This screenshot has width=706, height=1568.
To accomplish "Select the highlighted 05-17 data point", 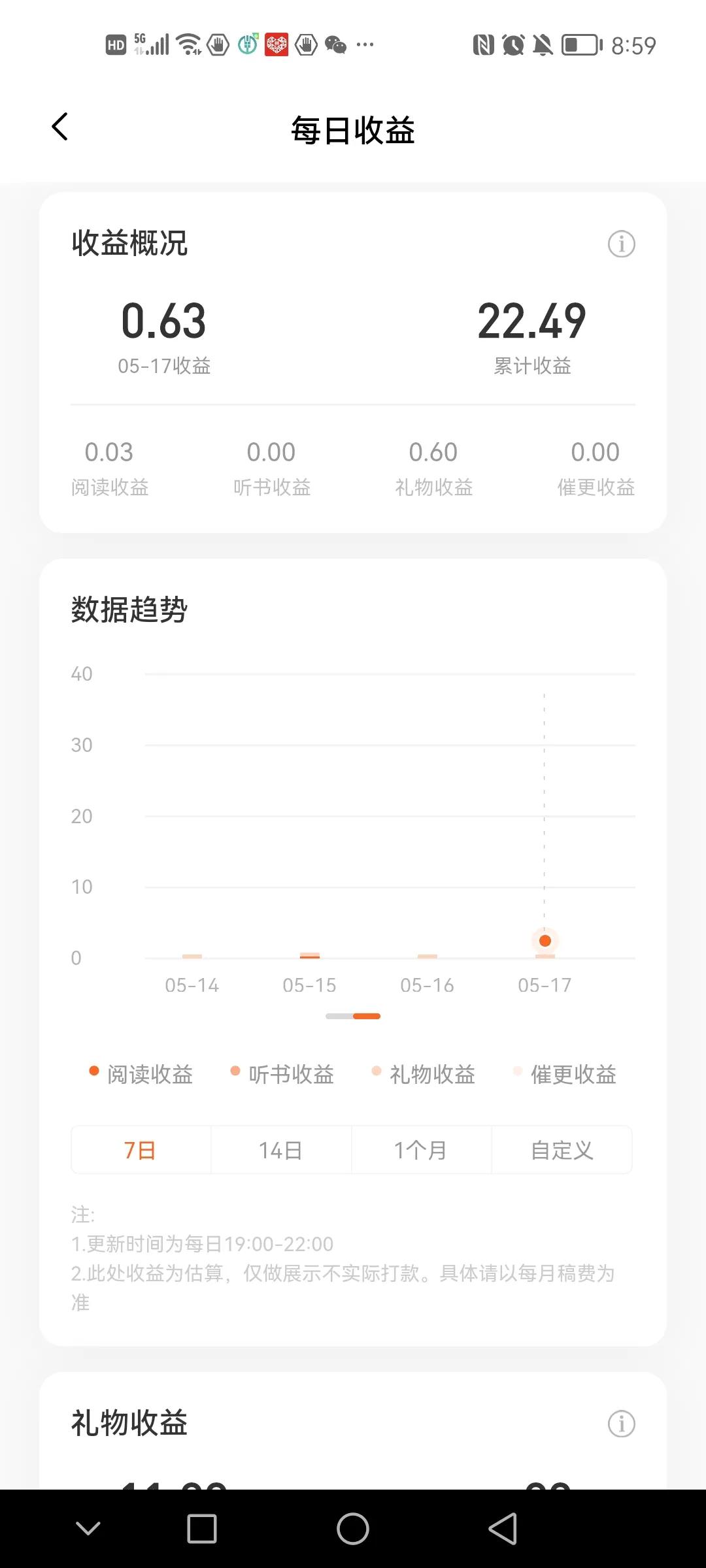I will tap(545, 941).
